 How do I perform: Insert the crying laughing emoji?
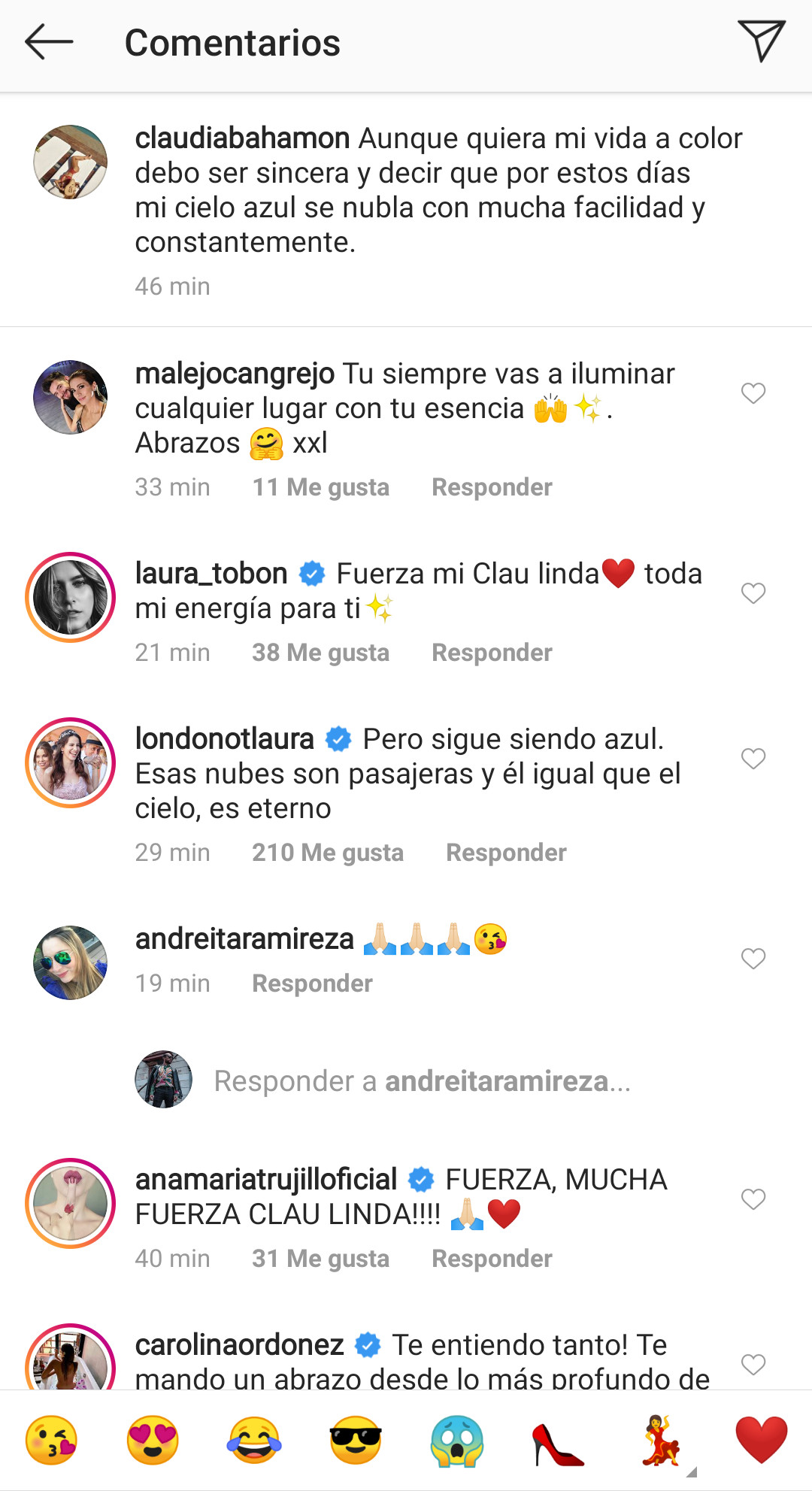[x=254, y=1441]
